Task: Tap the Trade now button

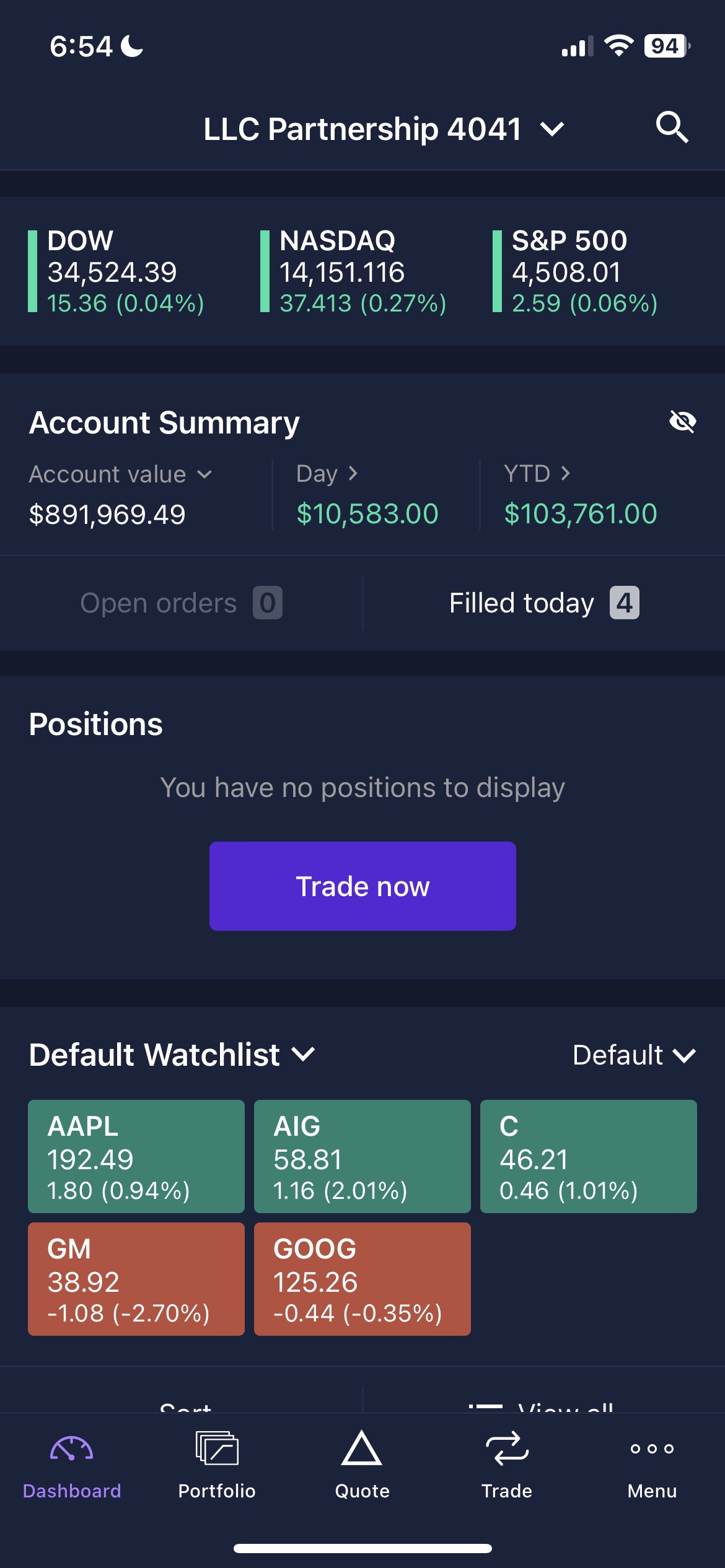Action: (x=362, y=886)
